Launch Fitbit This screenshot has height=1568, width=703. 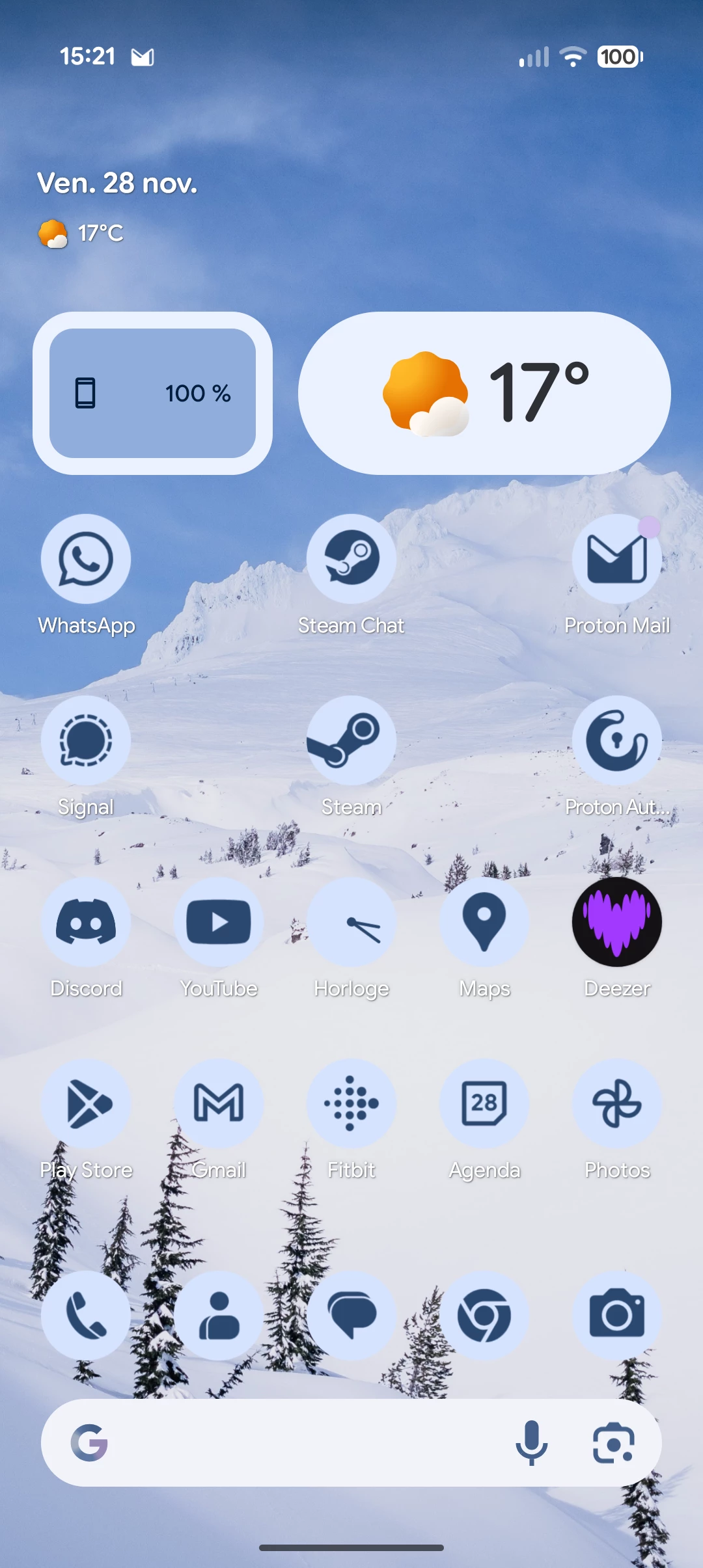pos(351,1103)
